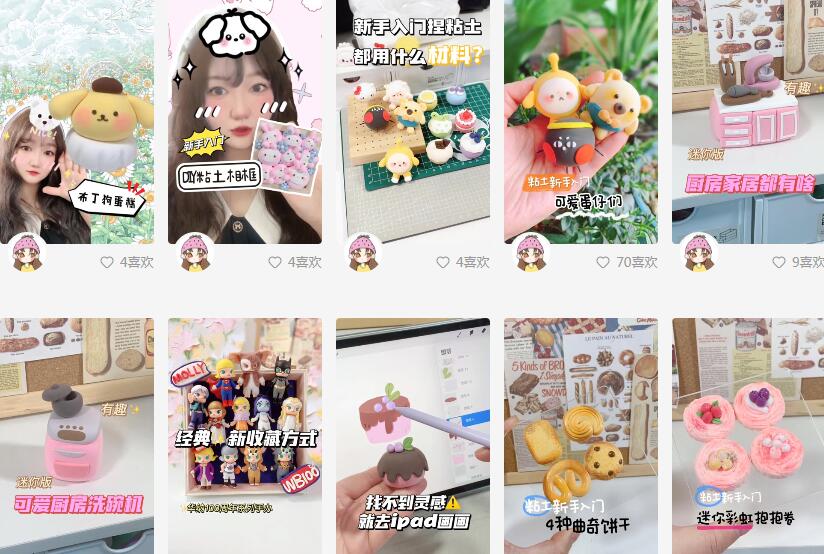Open author avatar under 布丁狗蛋糕 video
824x554 pixels.
(x=26, y=253)
